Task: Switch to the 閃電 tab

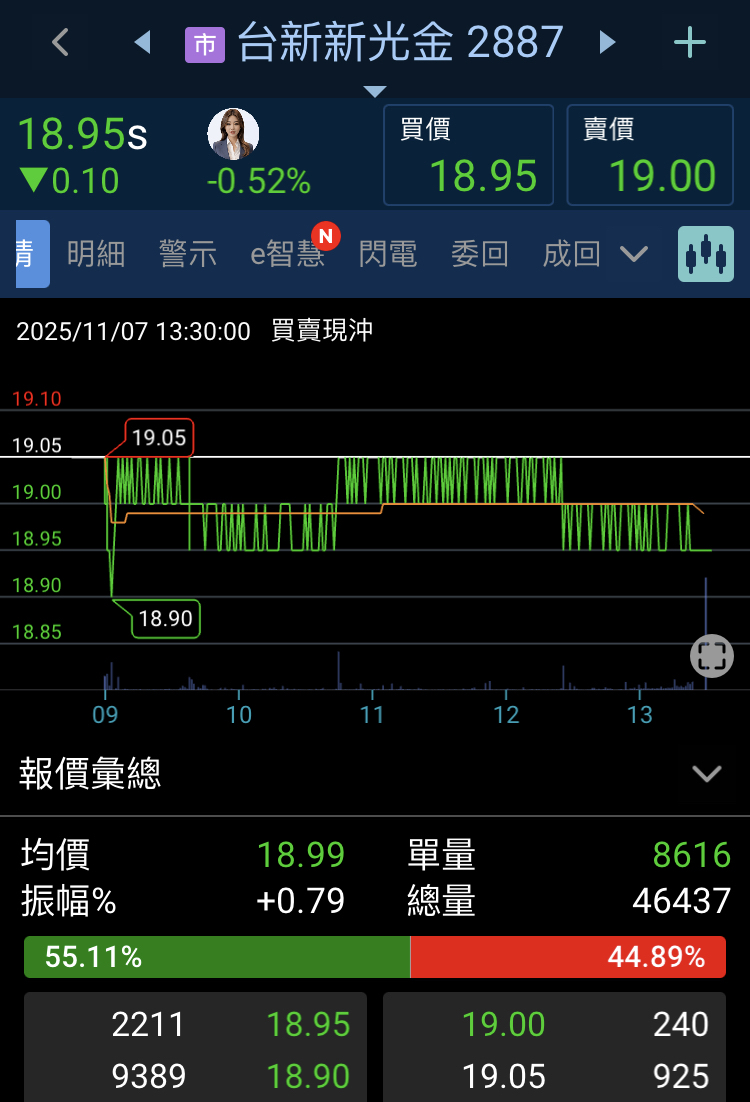Action: [388, 254]
